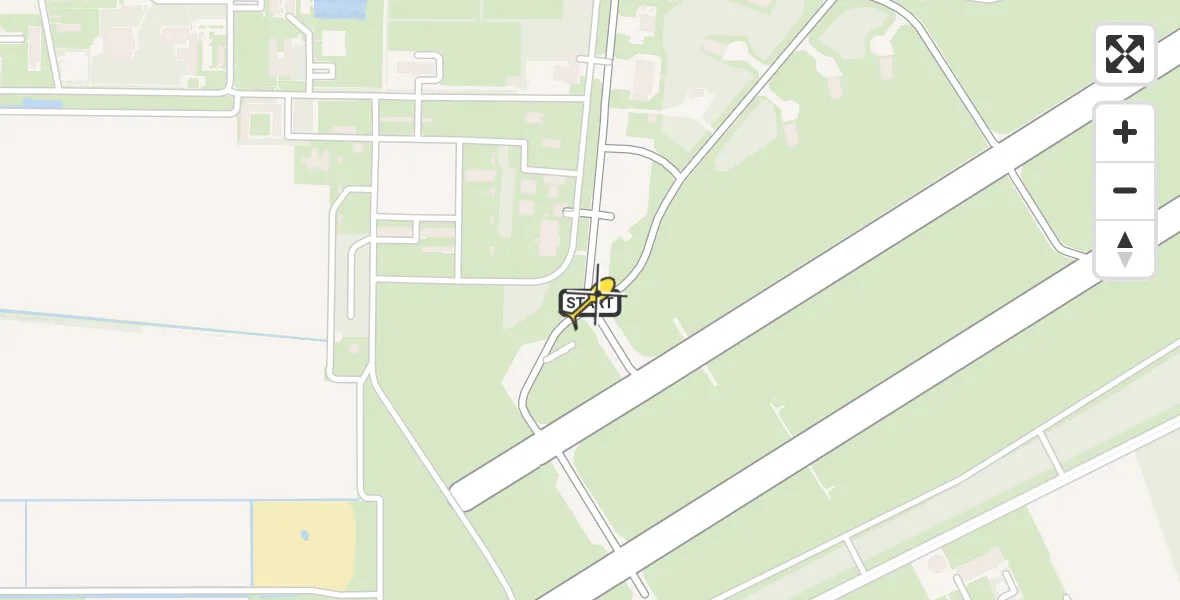The height and width of the screenshot is (600, 1180).
Task: Zoom in on the map
Action: pos(1125,133)
